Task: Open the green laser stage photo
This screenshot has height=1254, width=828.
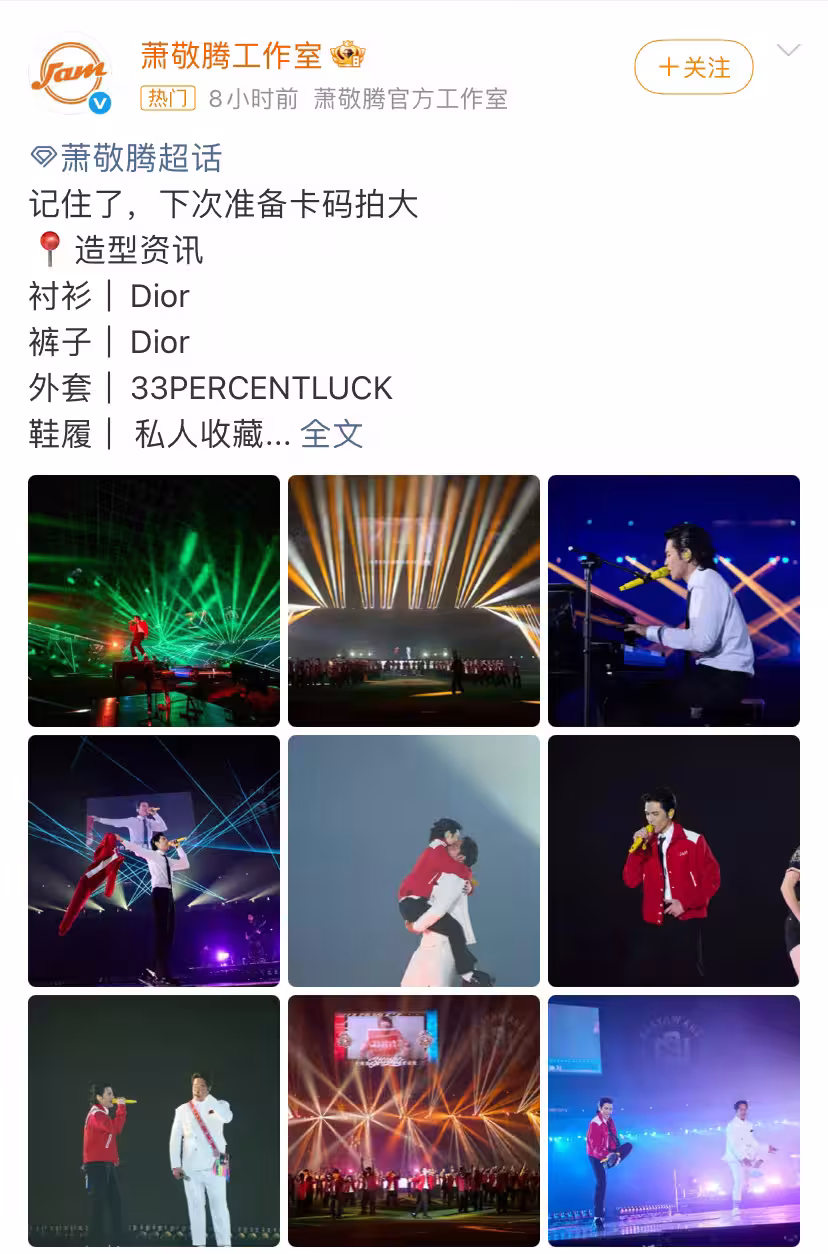Action: pos(154,600)
